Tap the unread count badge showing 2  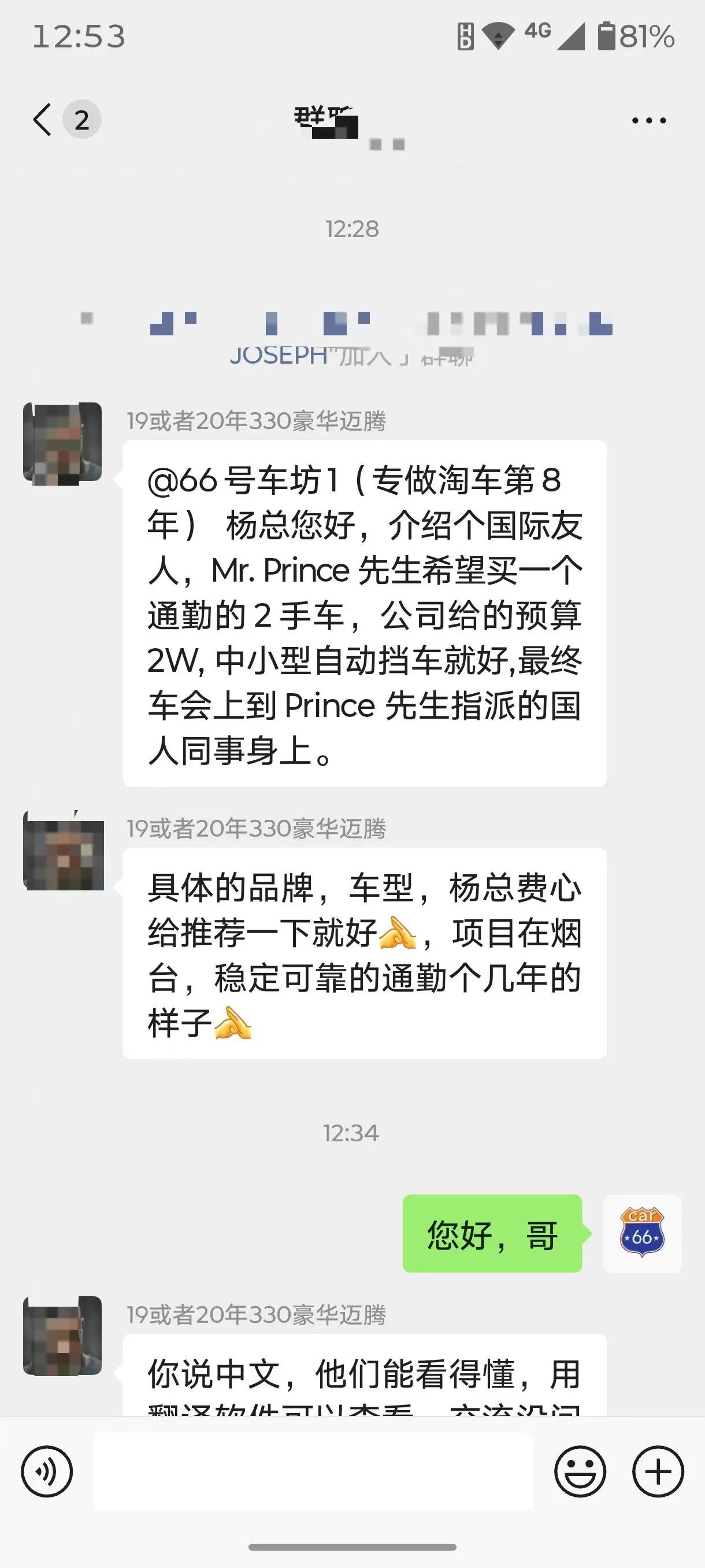tap(81, 120)
